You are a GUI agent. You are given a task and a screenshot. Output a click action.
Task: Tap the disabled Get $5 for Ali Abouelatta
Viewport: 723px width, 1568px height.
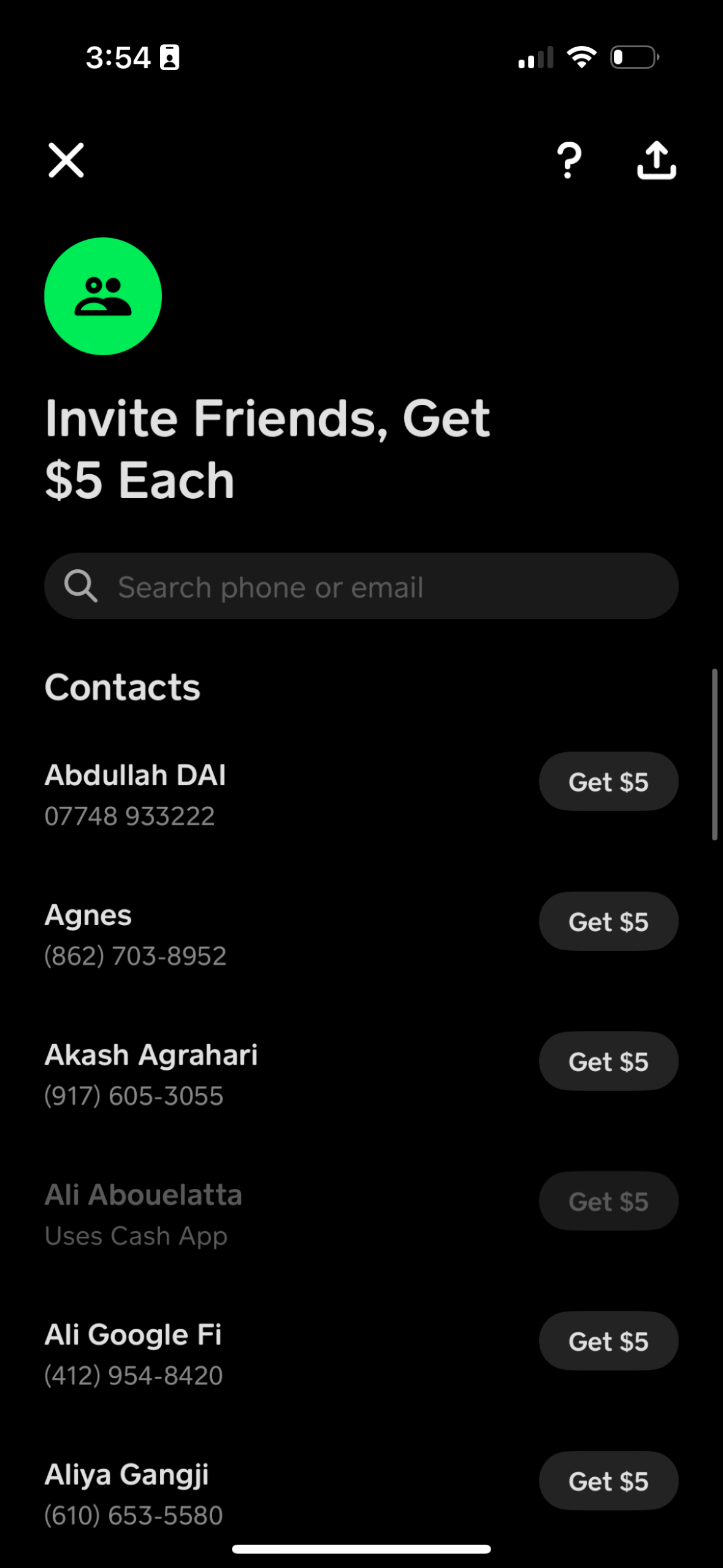608,1201
